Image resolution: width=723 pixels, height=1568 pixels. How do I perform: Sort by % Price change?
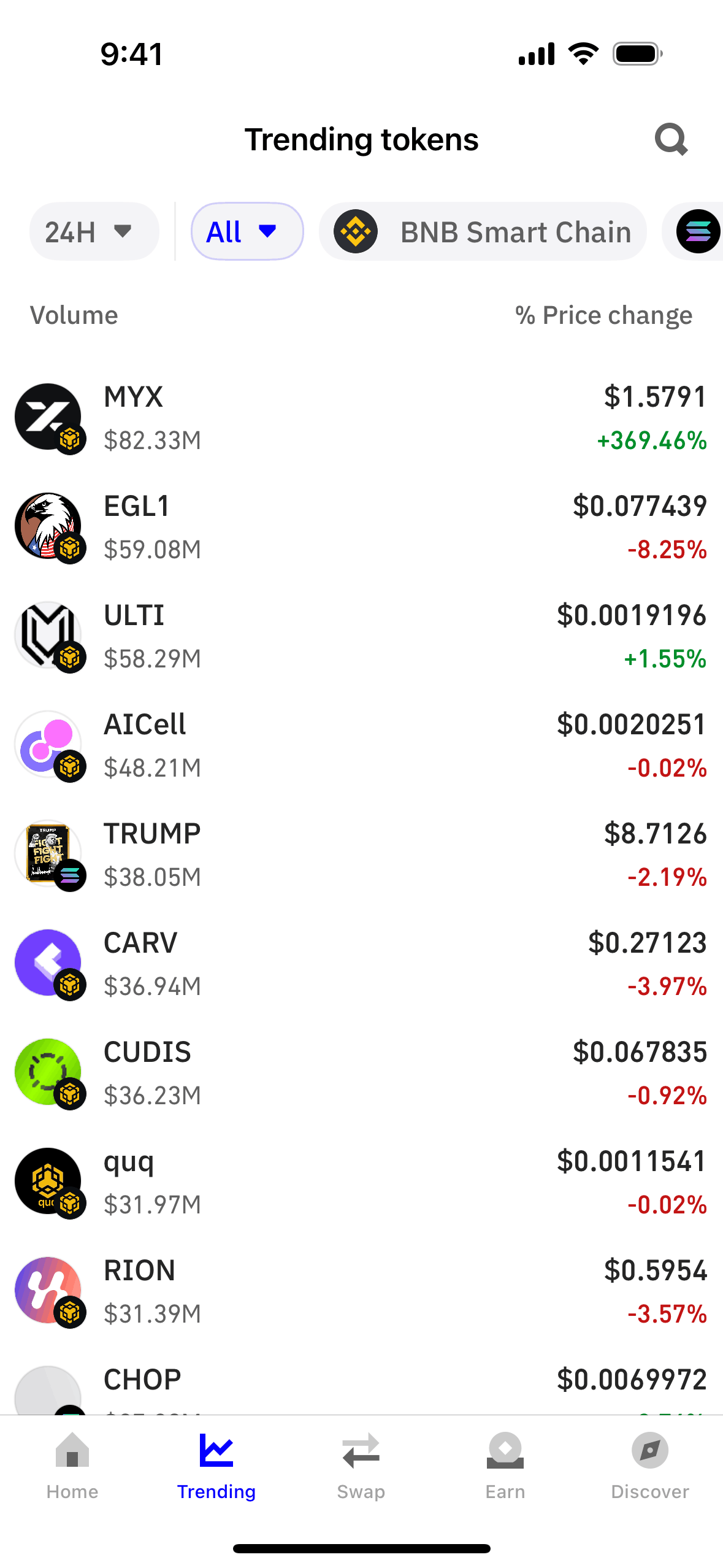[603, 315]
